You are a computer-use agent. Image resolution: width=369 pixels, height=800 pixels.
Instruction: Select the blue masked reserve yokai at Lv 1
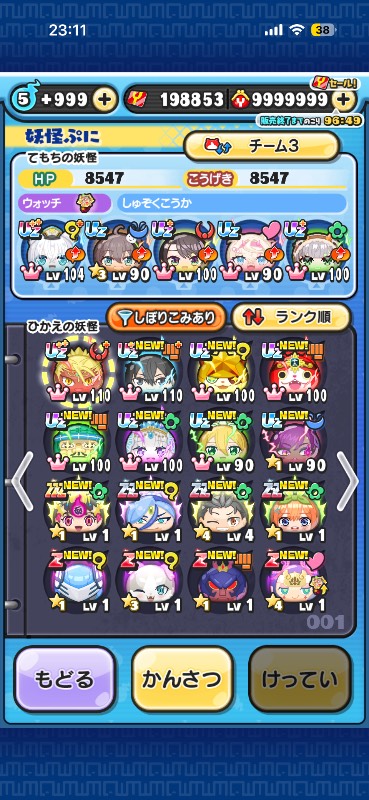pyautogui.click(x=75, y=581)
